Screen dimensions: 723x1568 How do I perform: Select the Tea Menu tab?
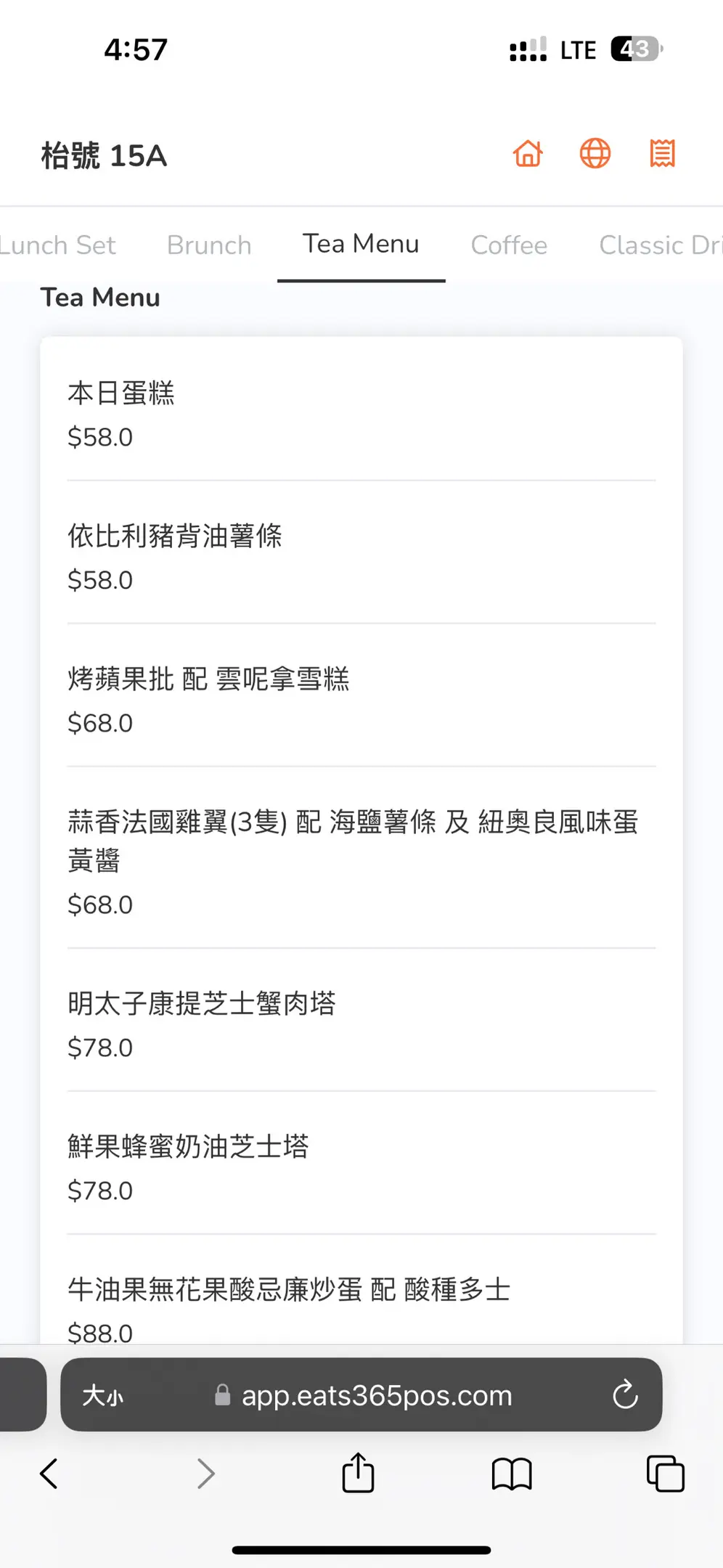tap(361, 245)
